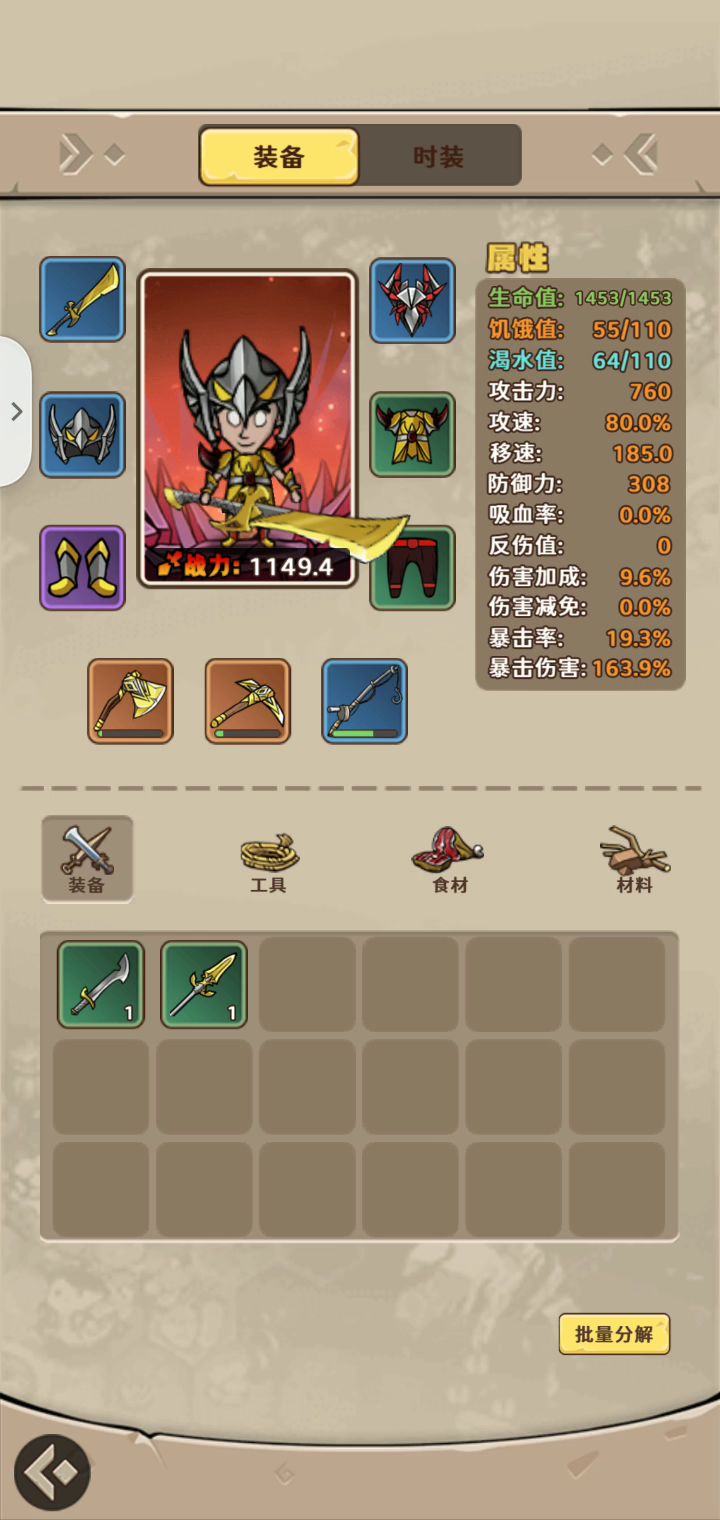The image size is (720, 1520).
Task: Select the golden pickaxe tool slot
Action: pos(248,701)
